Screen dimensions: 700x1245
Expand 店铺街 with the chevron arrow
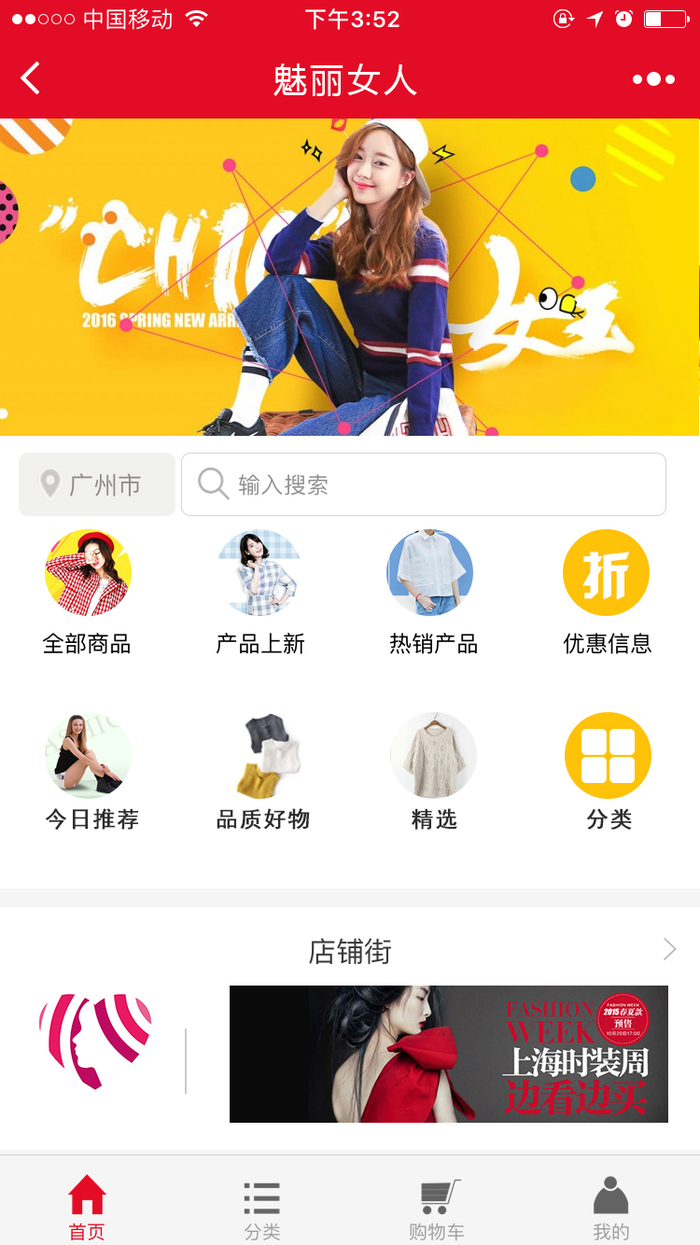tap(669, 950)
